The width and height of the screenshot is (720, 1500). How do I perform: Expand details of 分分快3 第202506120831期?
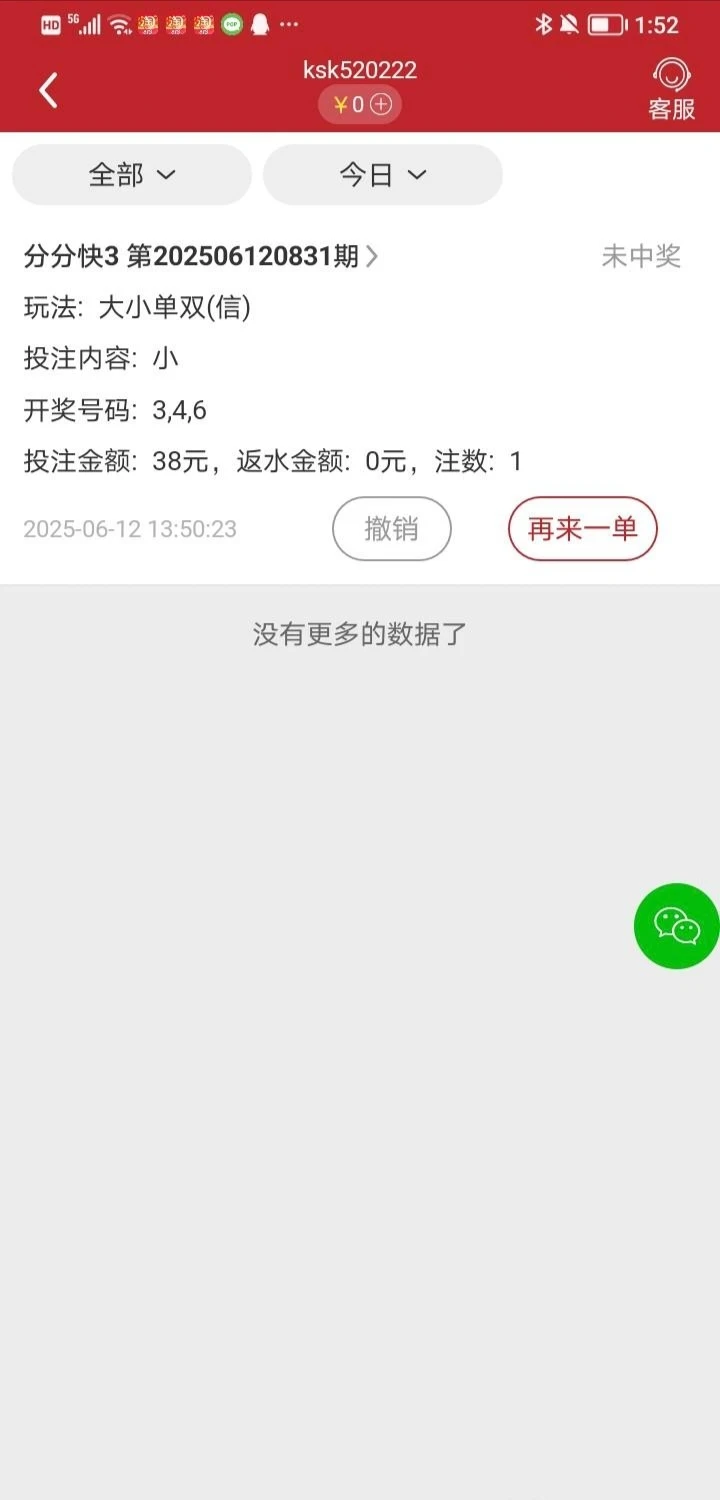200,256
